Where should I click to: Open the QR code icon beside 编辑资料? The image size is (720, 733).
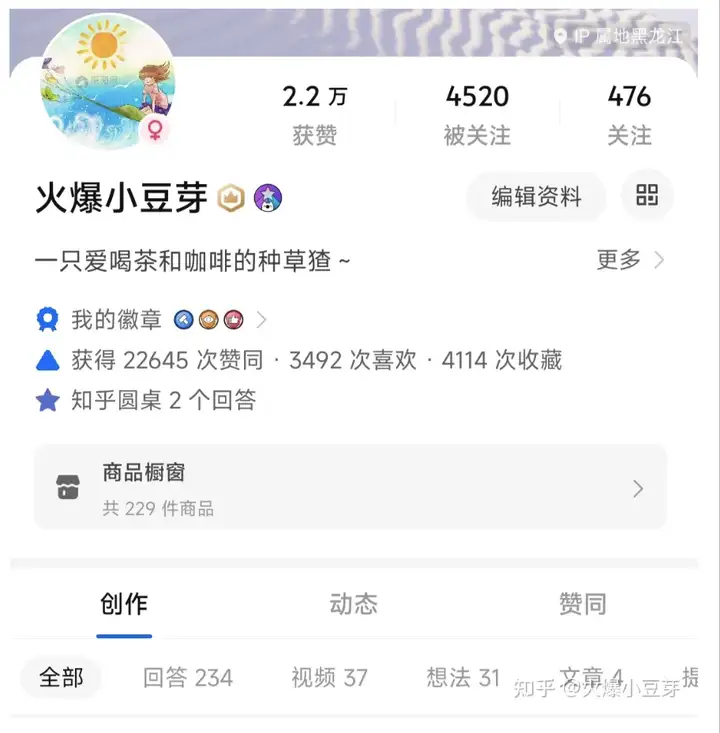[x=647, y=196]
